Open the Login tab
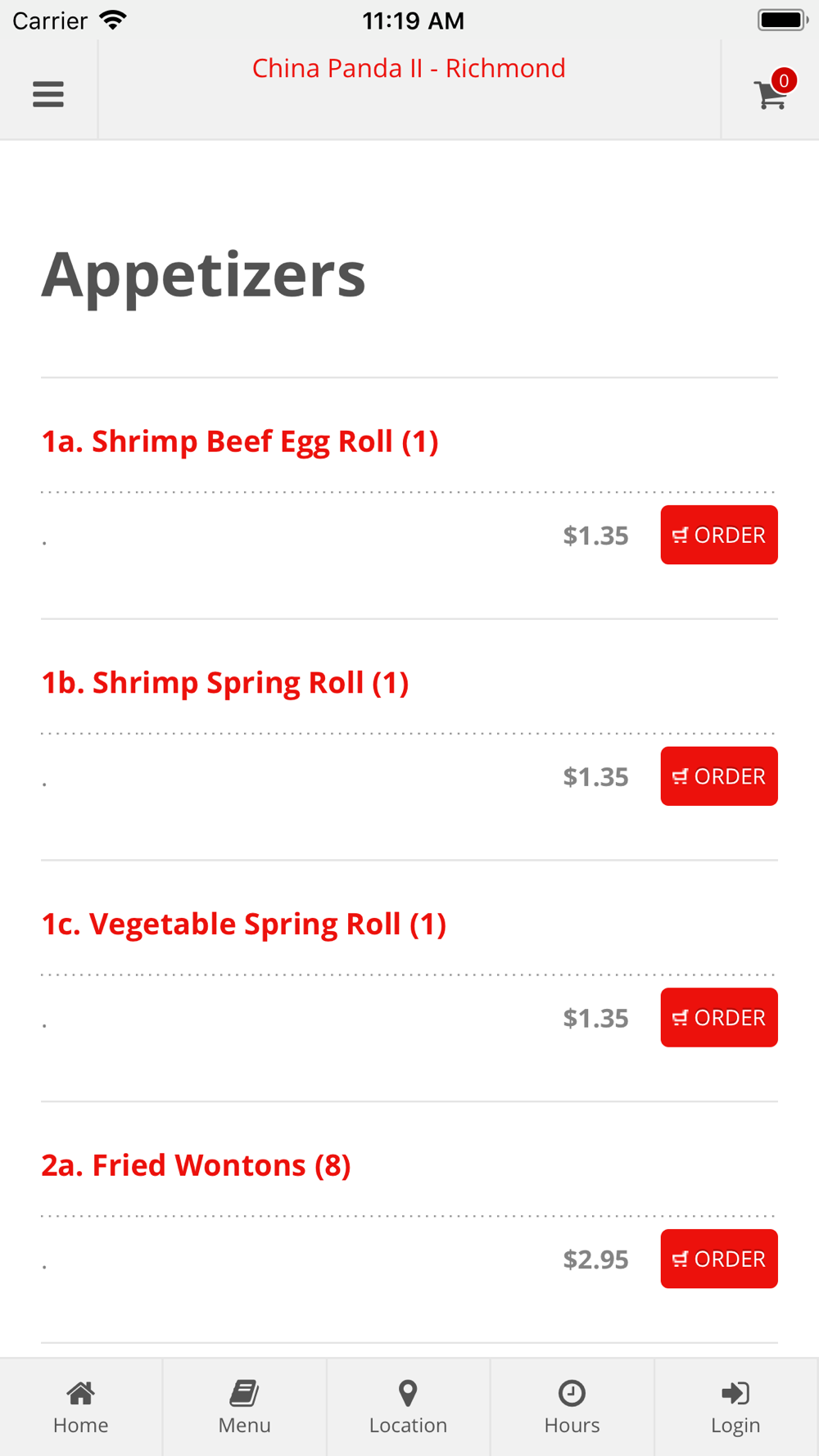This screenshot has width=819, height=1456. (735, 1407)
